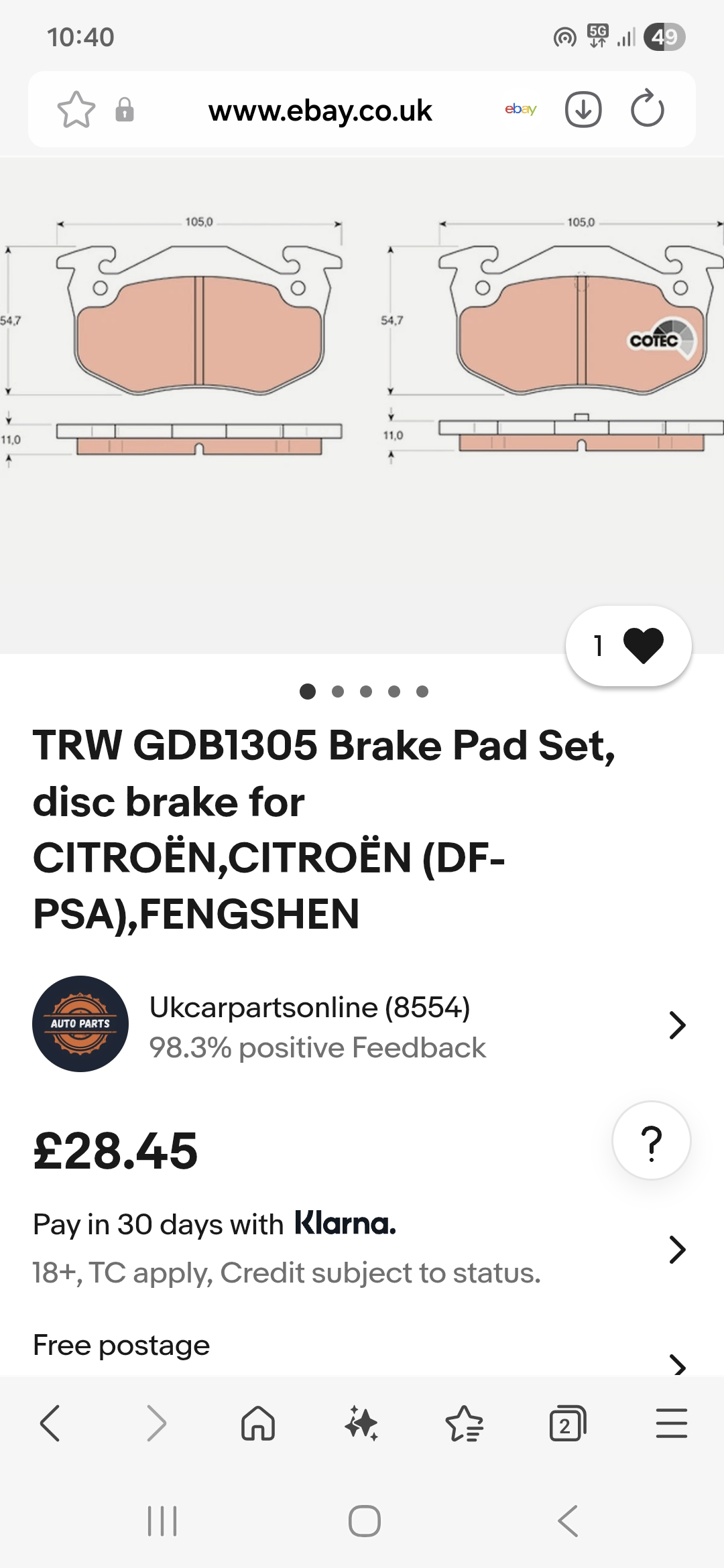Reload the eBay page
This screenshot has width=724, height=1568.
647,110
